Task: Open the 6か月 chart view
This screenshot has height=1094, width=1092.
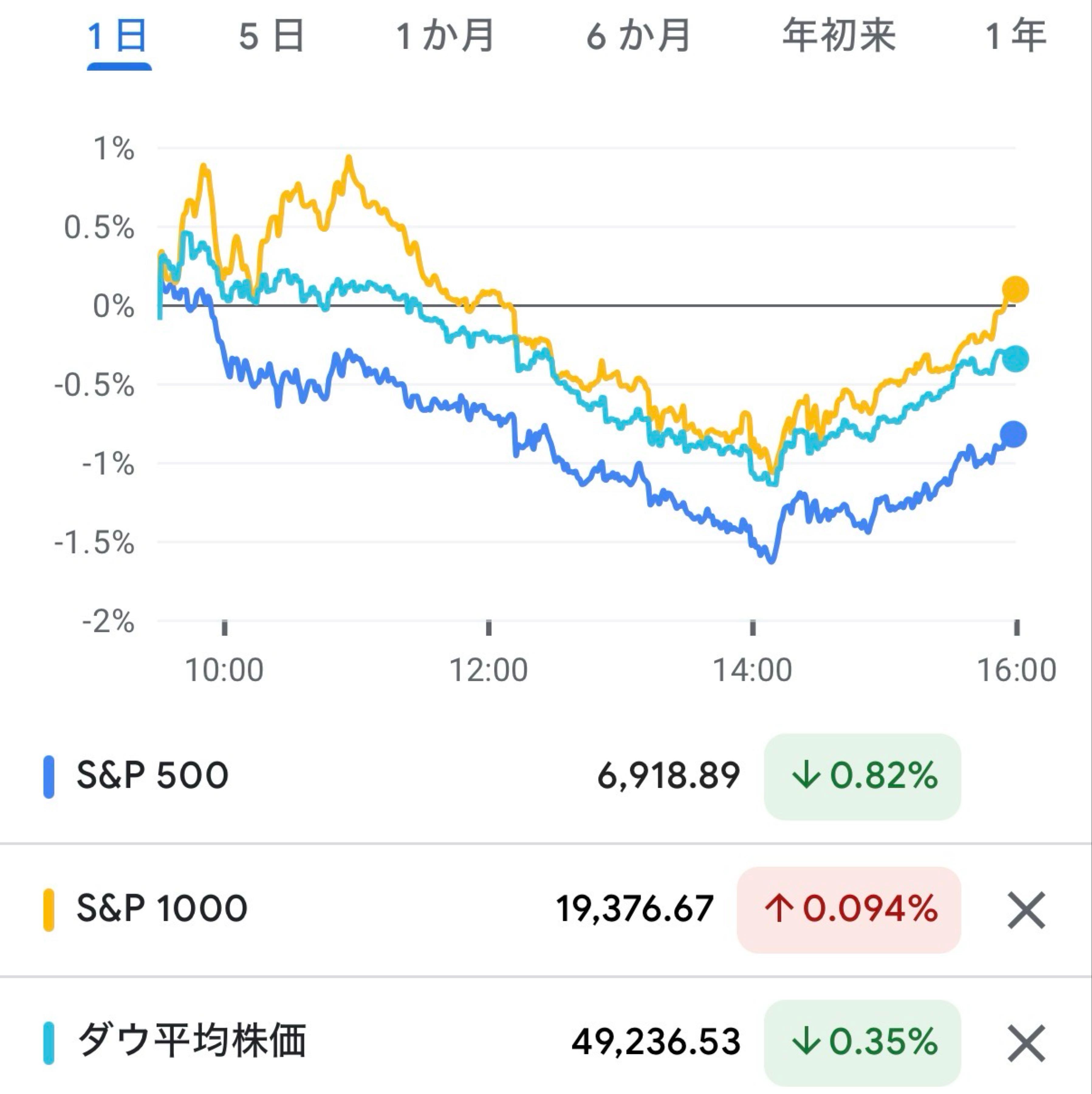Action: click(638, 35)
